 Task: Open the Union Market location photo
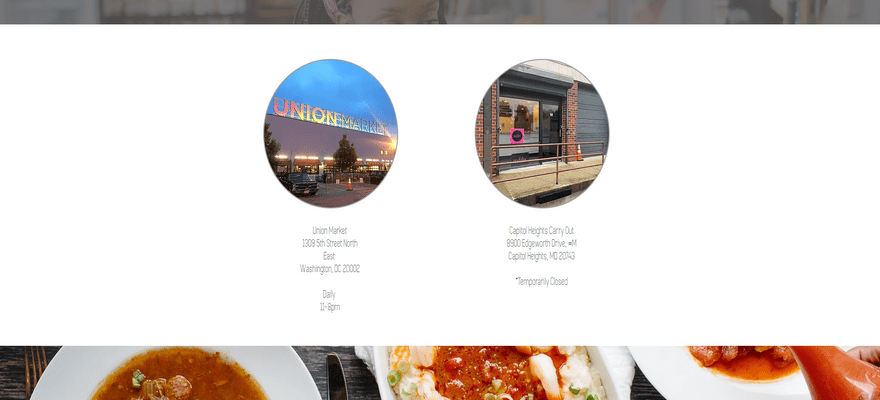(x=330, y=133)
